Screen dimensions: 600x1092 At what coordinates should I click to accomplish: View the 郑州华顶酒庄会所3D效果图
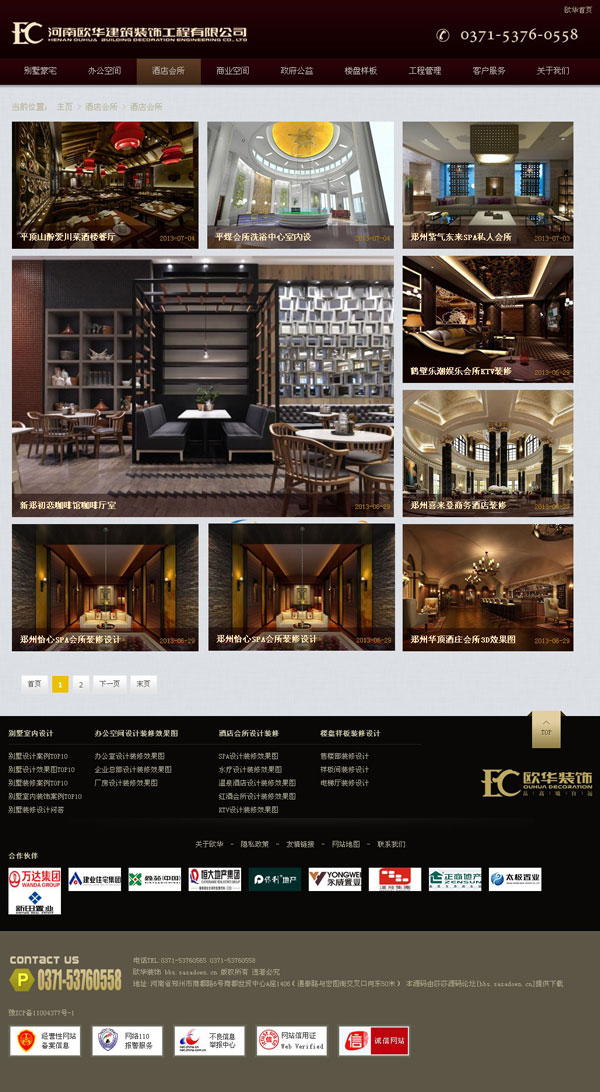tap(488, 587)
